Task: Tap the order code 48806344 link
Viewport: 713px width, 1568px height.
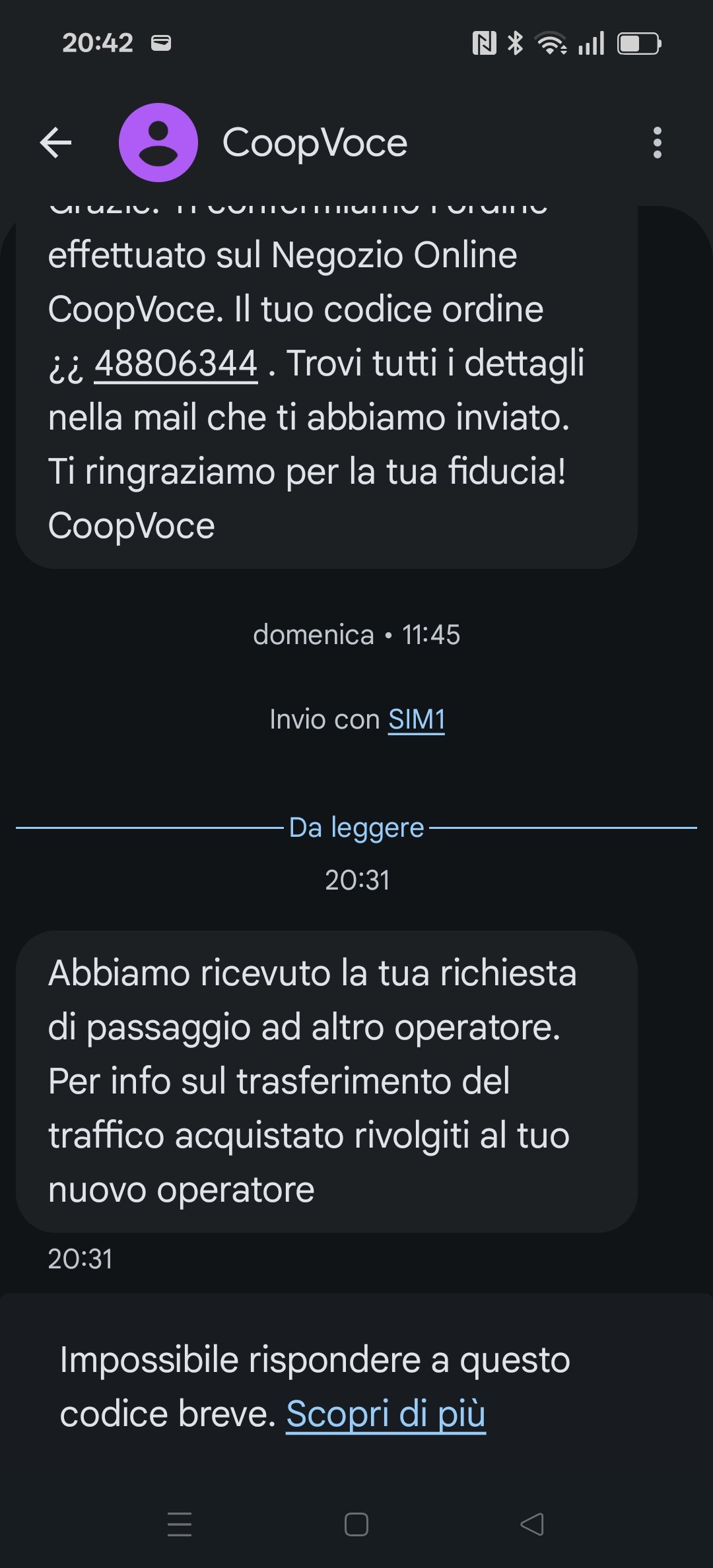Action: coord(176,364)
